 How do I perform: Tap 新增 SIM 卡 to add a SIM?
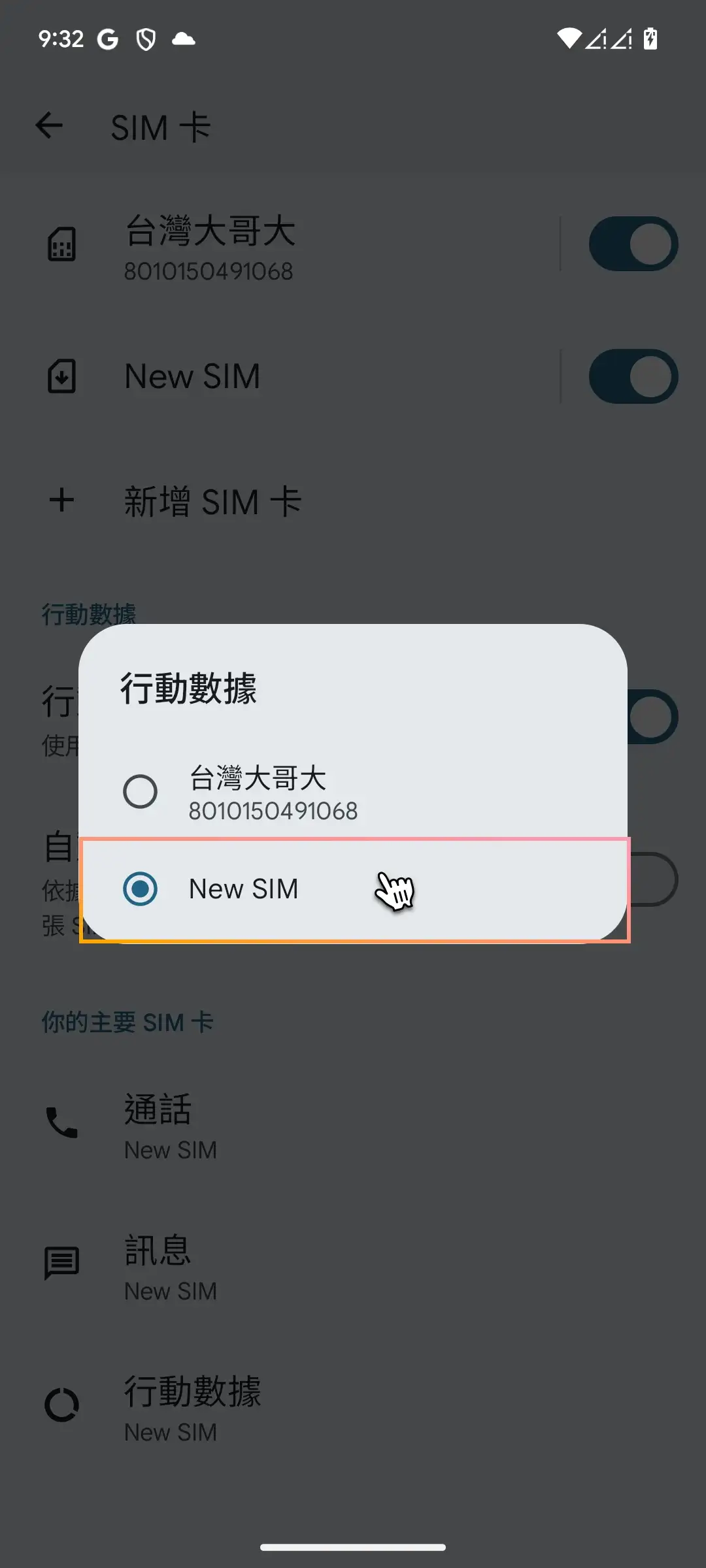(x=212, y=500)
